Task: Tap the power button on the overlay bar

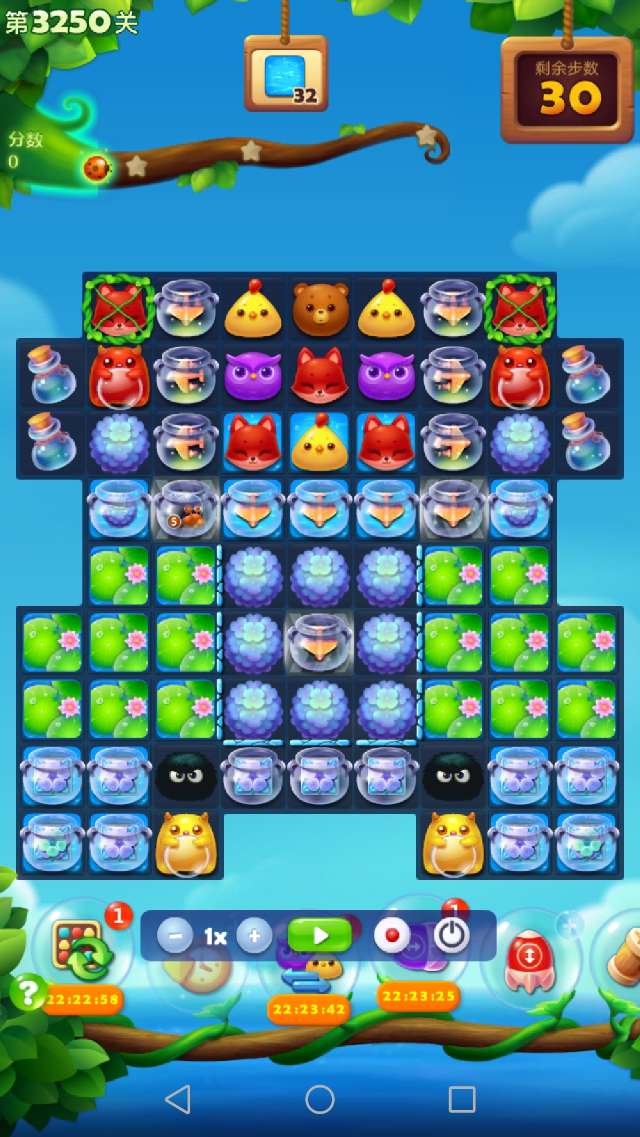Action: [452, 936]
